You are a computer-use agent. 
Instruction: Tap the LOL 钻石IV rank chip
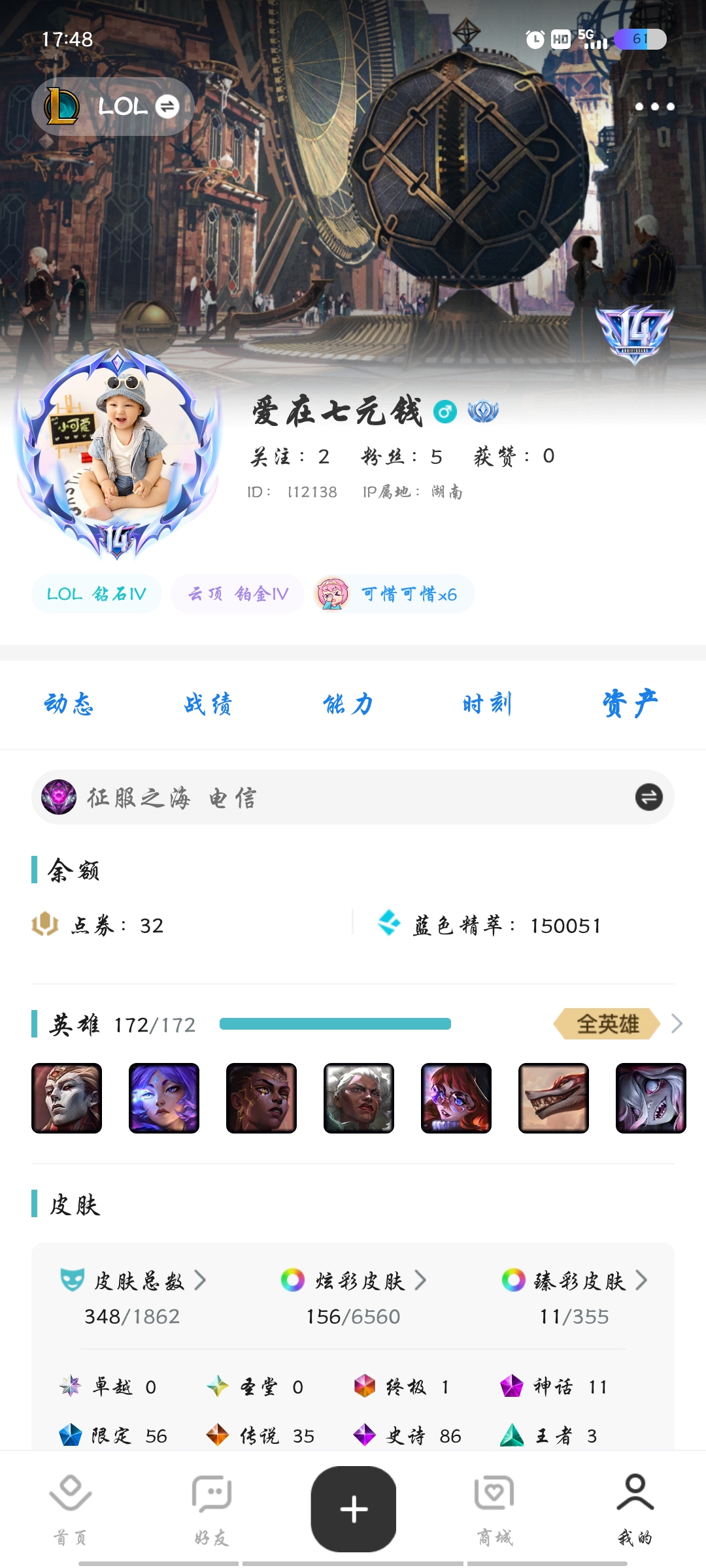click(x=96, y=594)
